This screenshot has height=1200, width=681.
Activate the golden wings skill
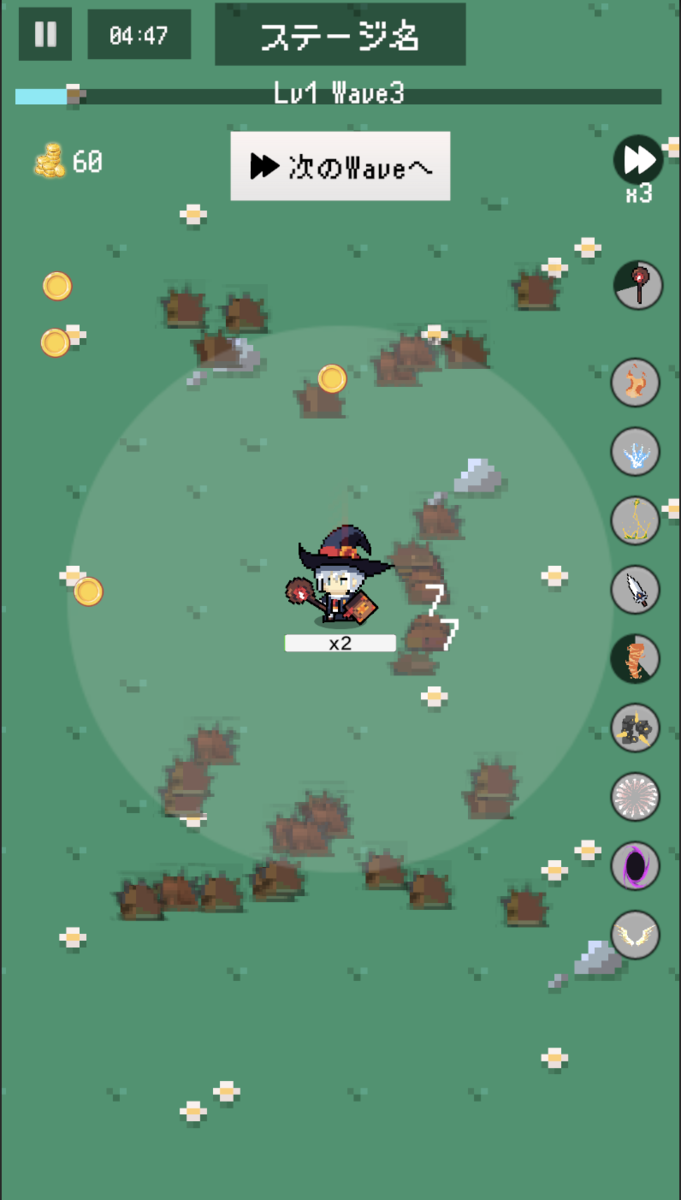(x=636, y=934)
